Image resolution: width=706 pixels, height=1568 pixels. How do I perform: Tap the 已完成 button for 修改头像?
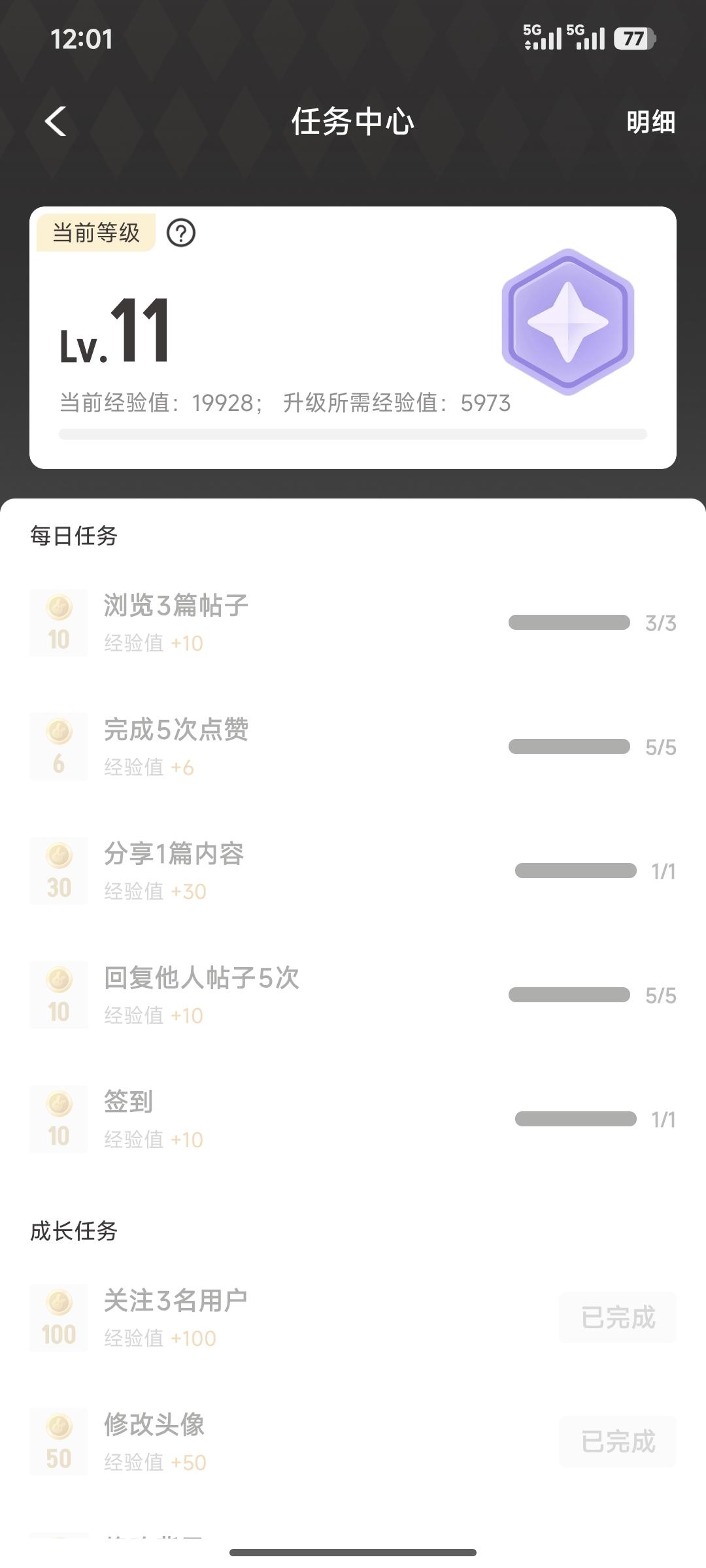pos(618,1442)
